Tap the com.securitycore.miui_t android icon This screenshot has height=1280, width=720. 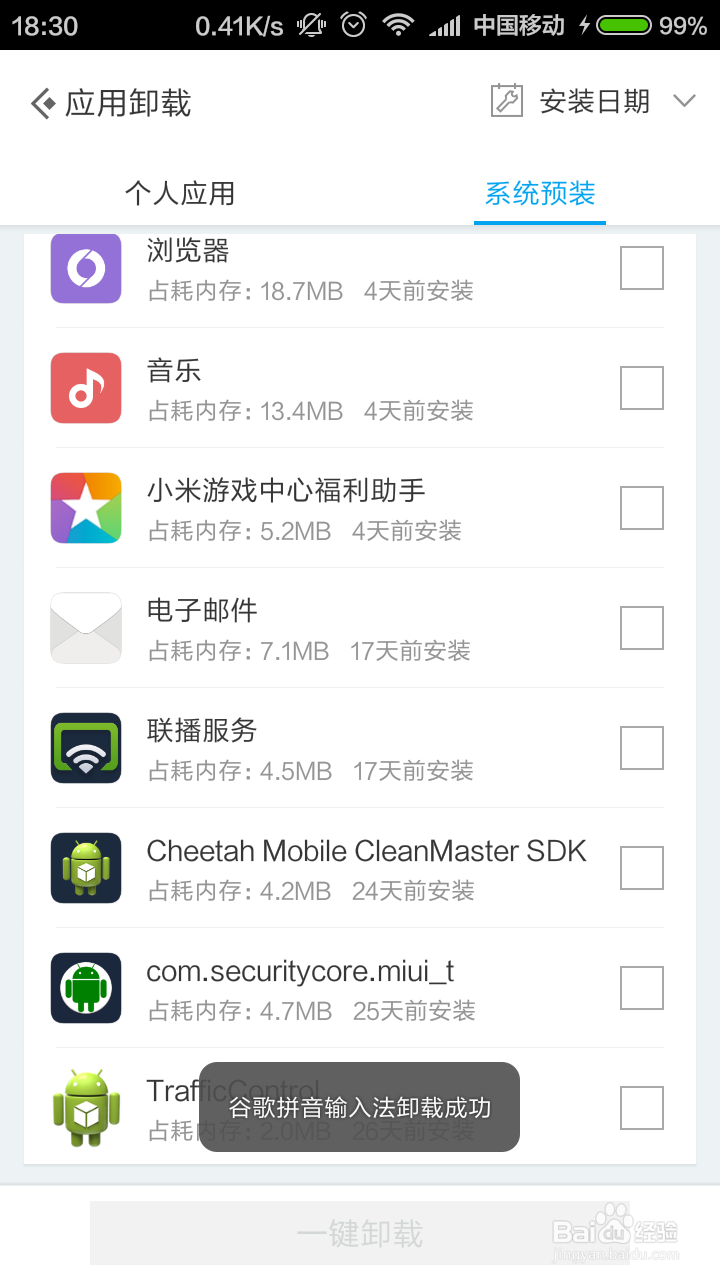click(x=85, y=988)
